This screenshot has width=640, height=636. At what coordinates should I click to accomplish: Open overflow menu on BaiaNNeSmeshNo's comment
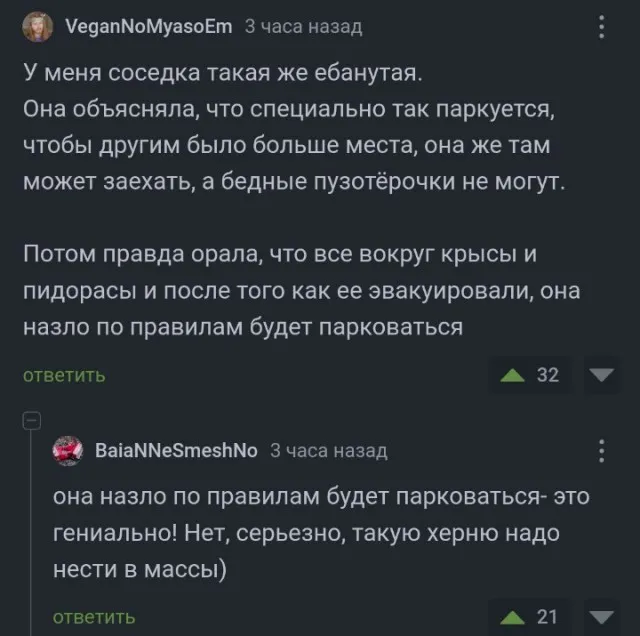[600, 451]
